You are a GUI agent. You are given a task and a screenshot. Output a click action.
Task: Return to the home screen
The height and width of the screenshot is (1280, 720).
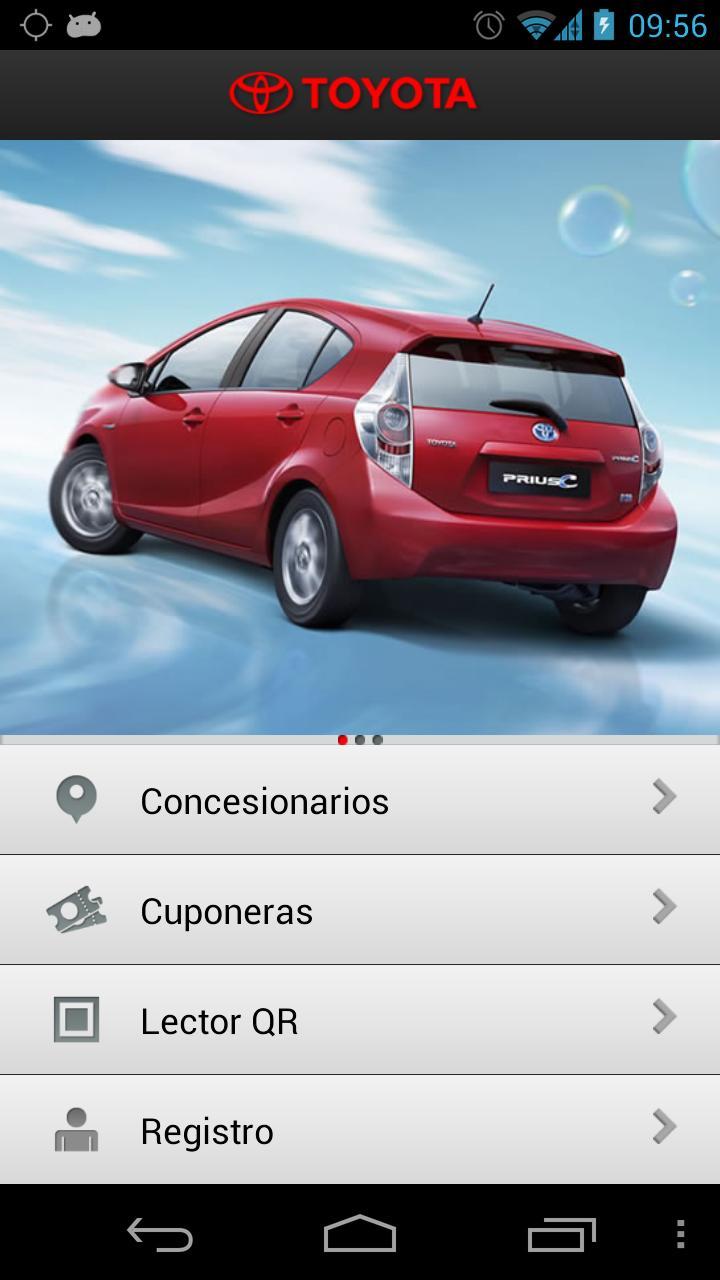pos(360,1235)
